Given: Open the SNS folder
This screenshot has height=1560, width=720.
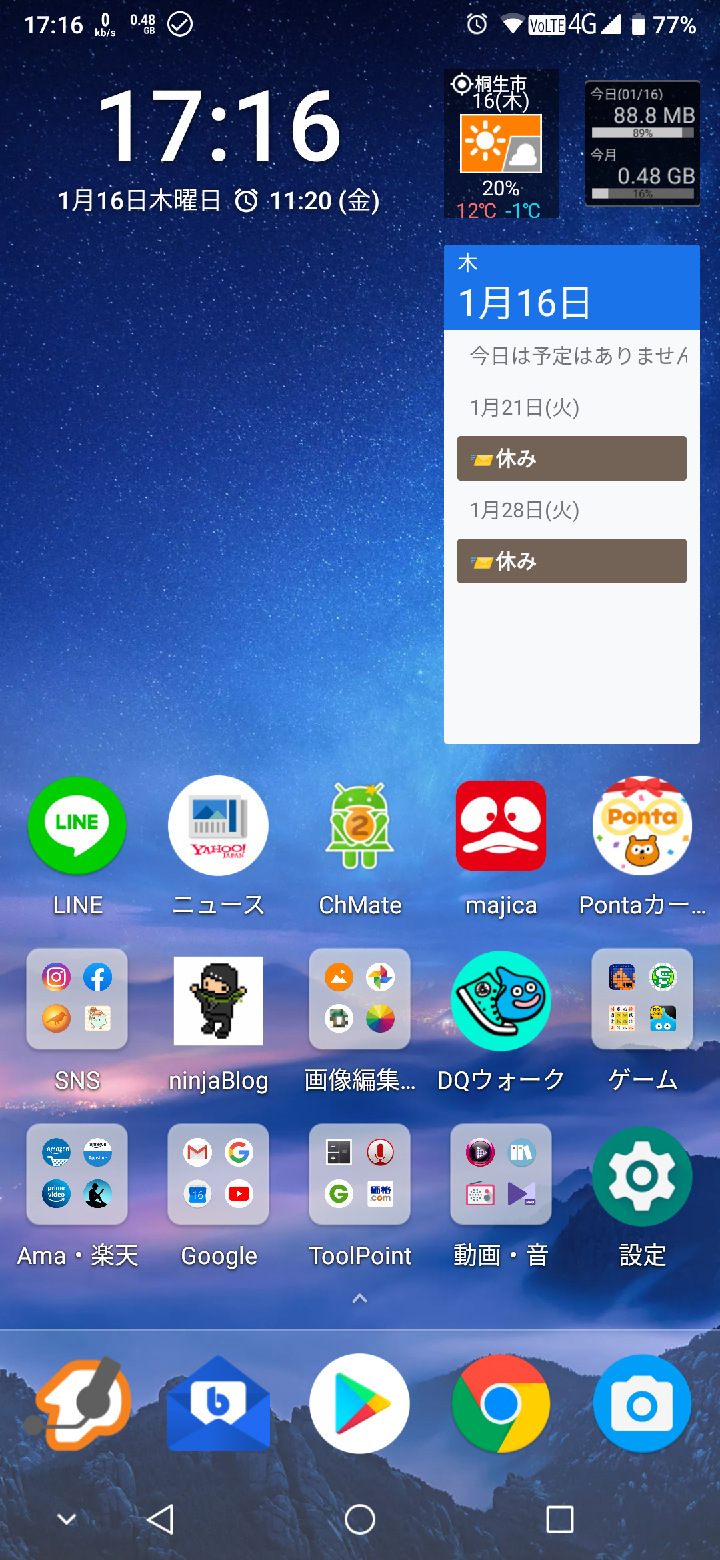Looking at the screenshot, I should [77, 999].
